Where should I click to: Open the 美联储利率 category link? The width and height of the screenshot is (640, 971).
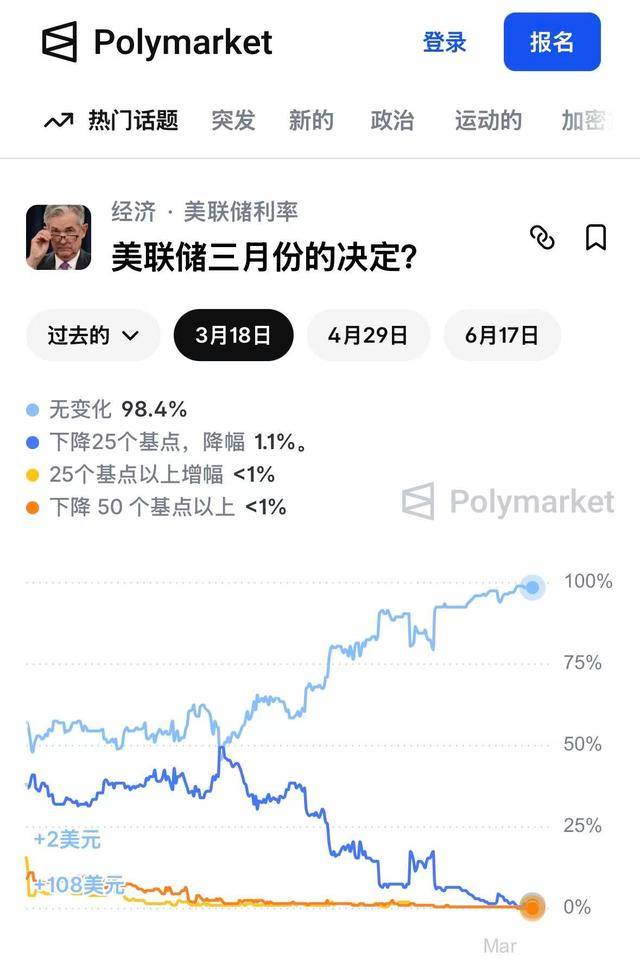click(x=240, y=211)
